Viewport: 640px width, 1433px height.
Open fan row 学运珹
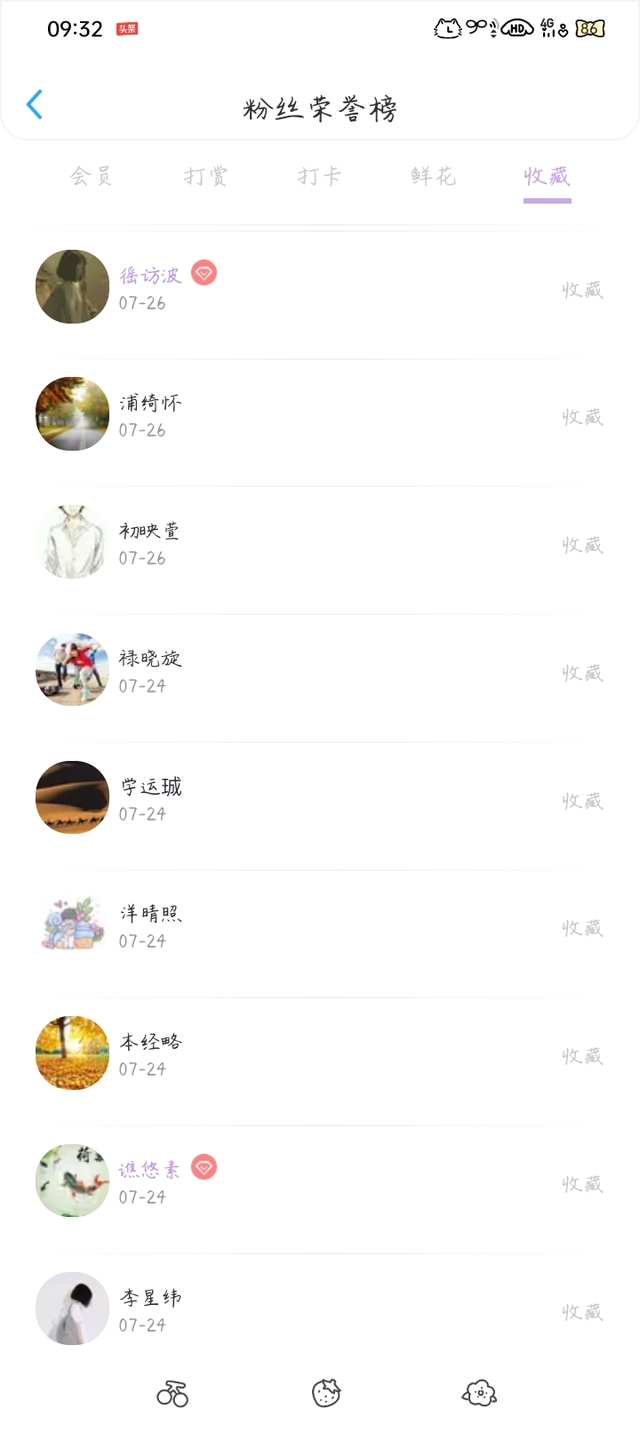click(320, 799)
